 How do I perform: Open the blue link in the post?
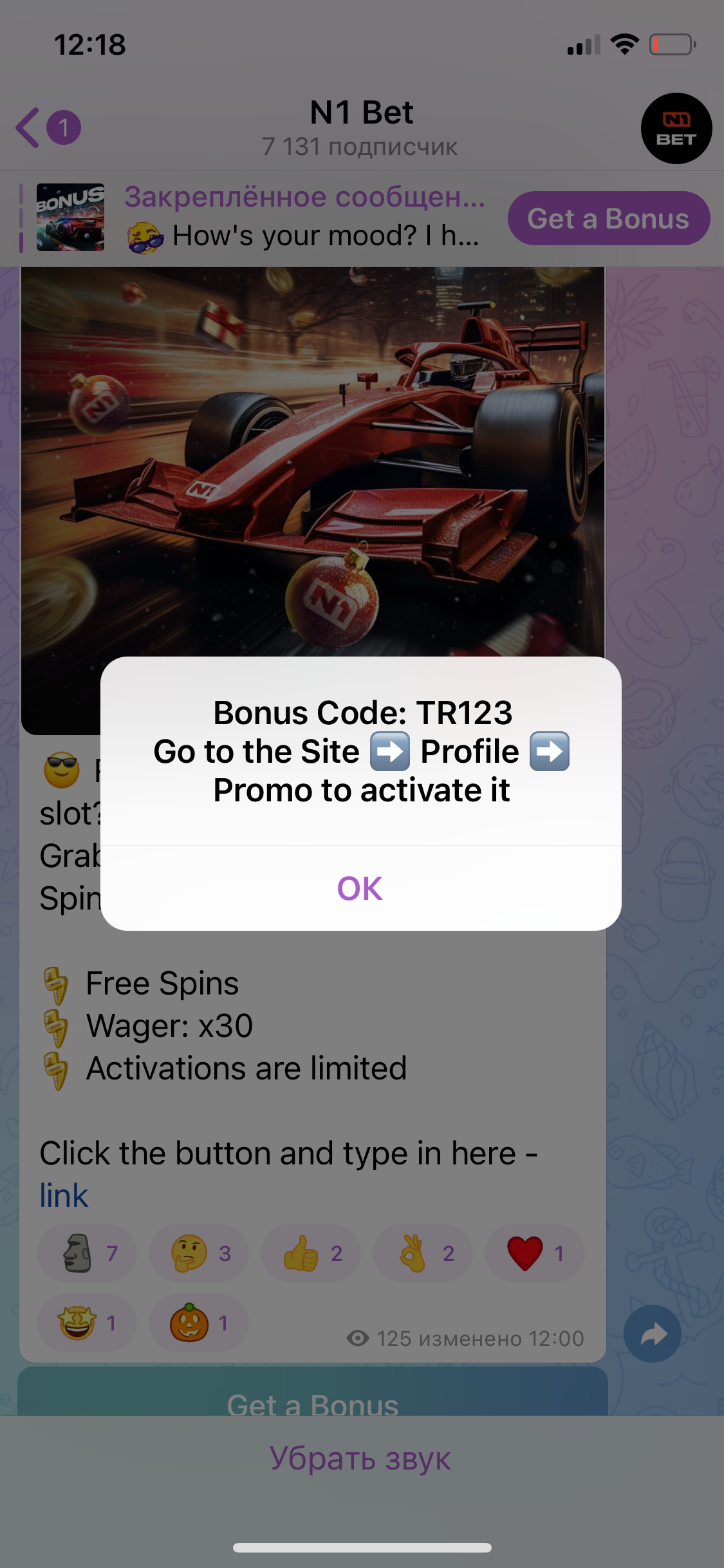pyautogui.click(x=64, y=1196)
